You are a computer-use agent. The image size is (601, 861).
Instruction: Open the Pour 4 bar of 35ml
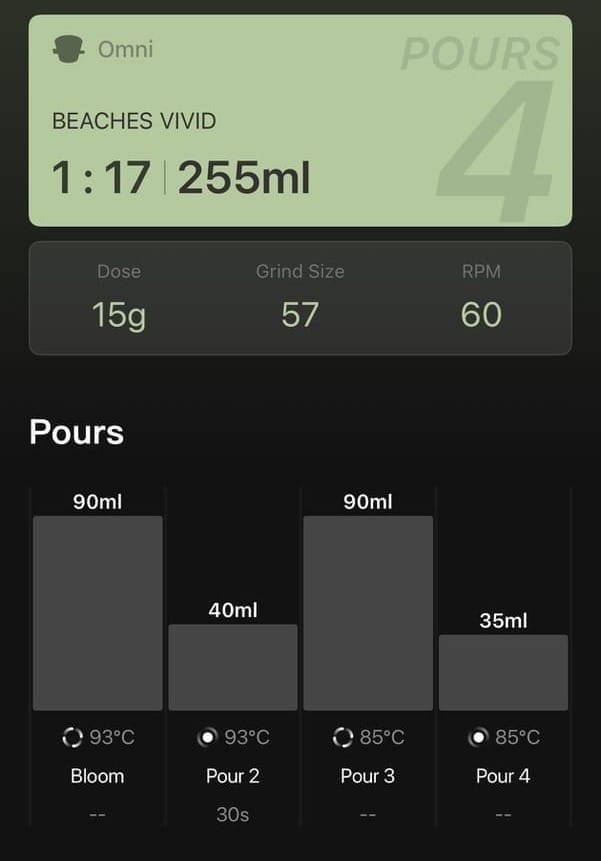(503, 672)
